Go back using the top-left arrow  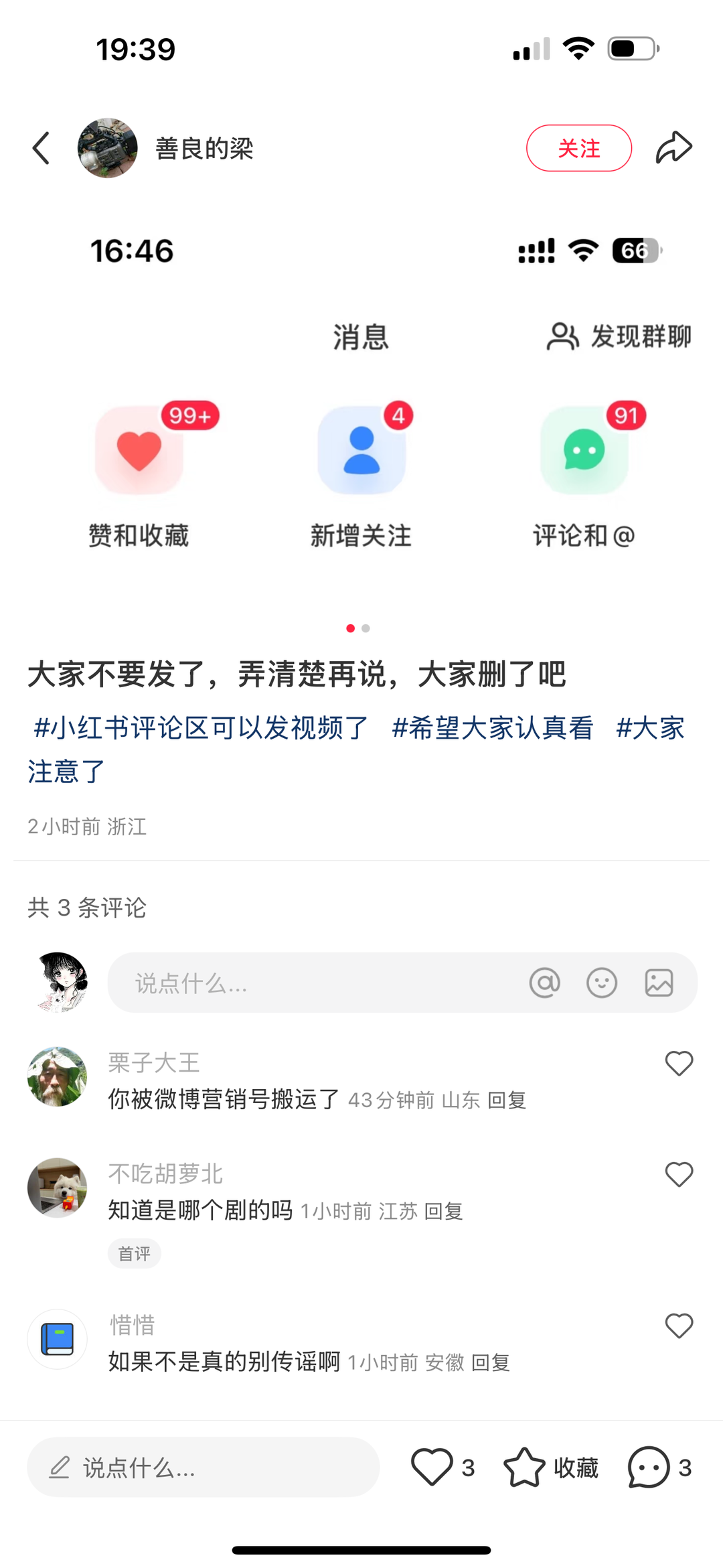tap(42, 148)
